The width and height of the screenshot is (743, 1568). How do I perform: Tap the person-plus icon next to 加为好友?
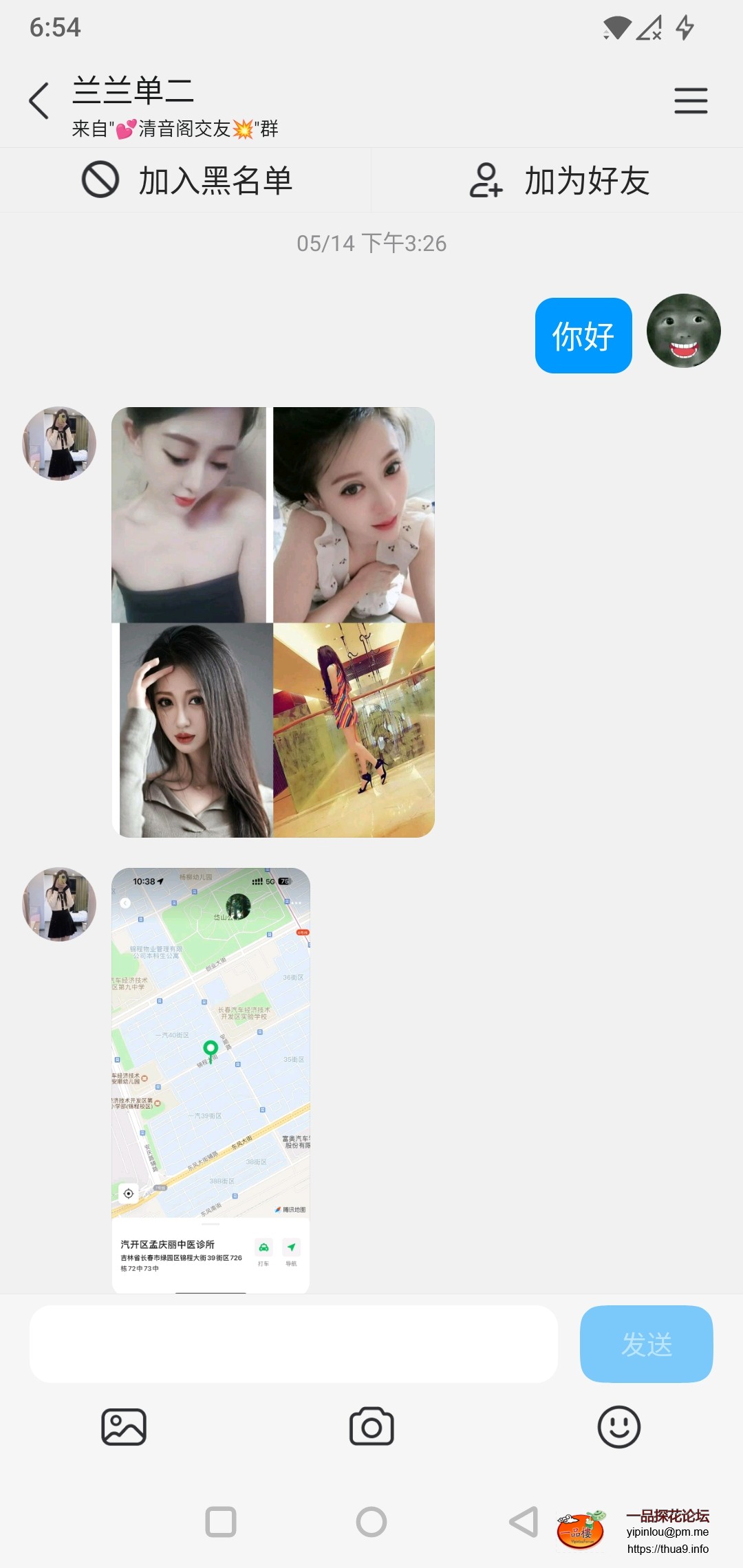[486, 180]
